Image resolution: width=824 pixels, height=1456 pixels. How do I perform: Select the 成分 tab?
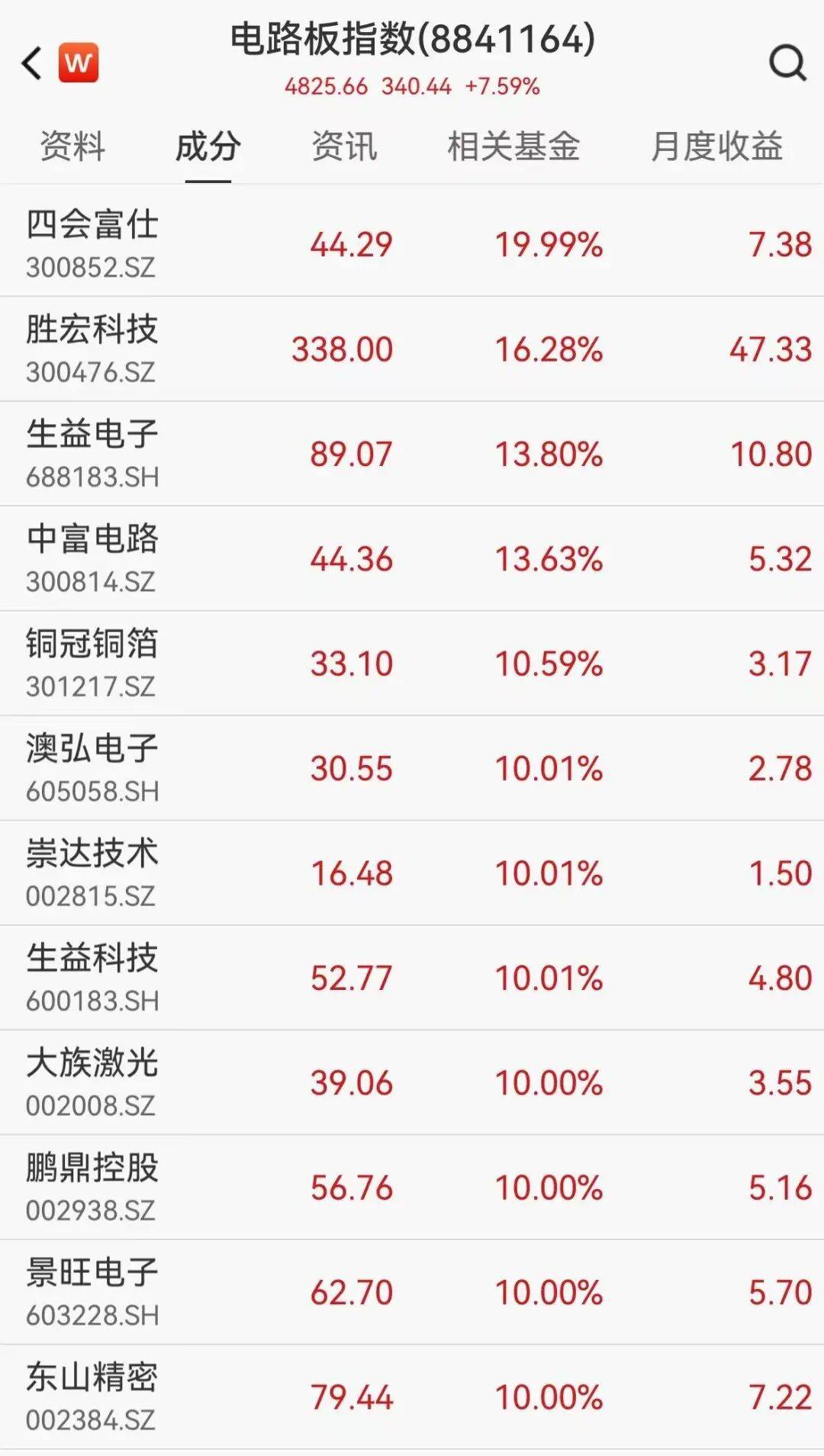pos(208,146)
